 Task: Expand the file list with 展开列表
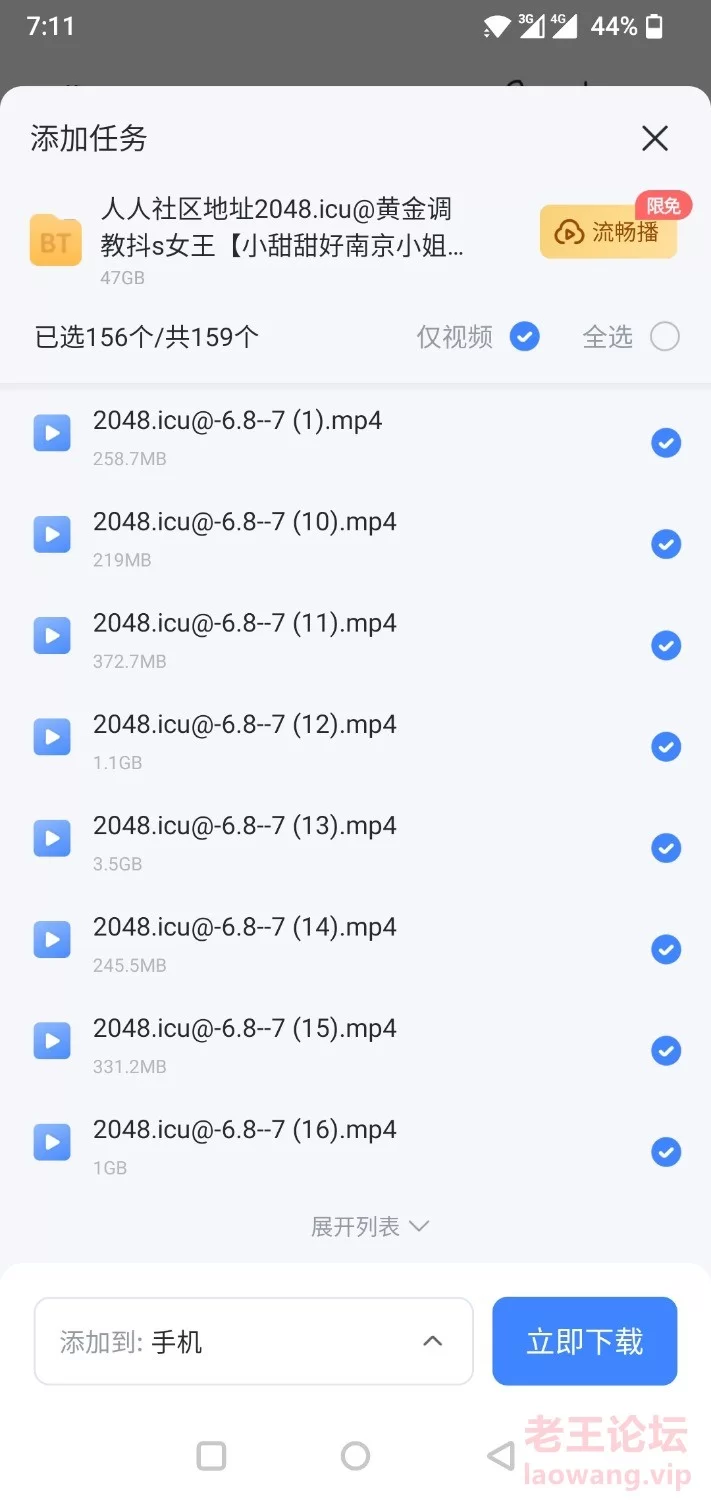point(370,1226)
